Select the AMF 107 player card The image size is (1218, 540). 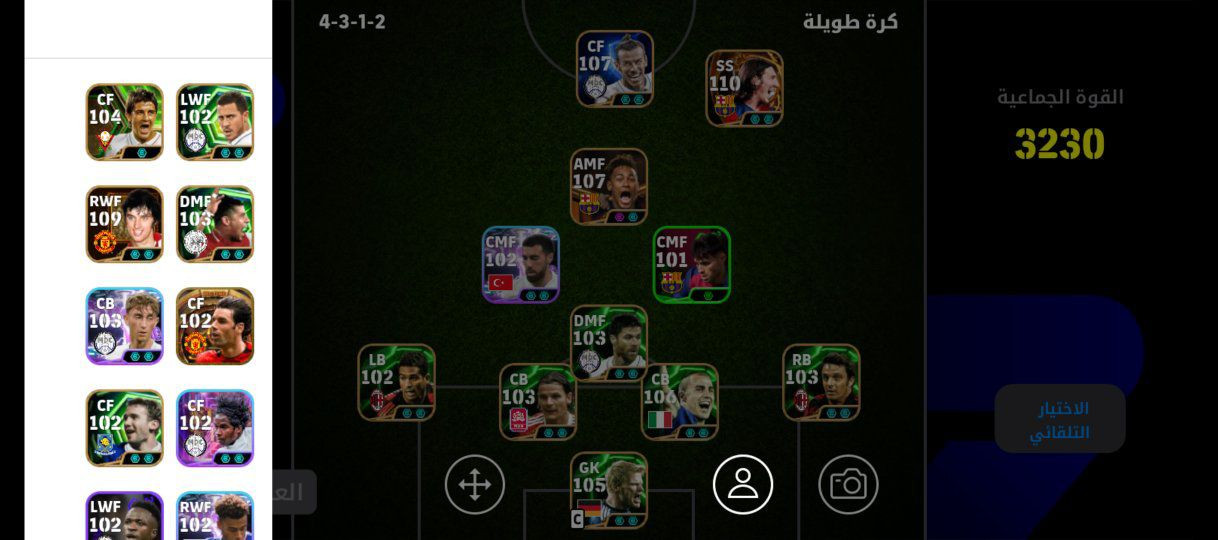pyautogui.click(x=609, y=187)
